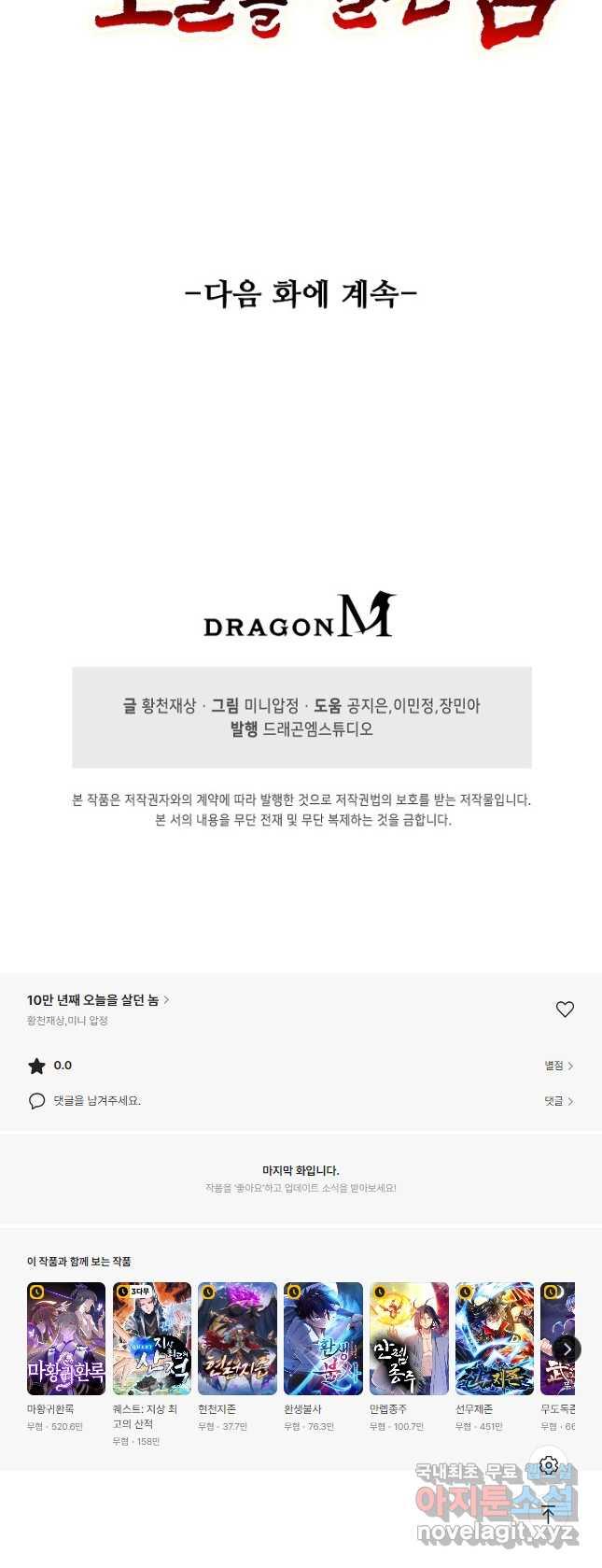Open 퀘스트: 지상 최고의 산적 recommendation

[152, 1339]
